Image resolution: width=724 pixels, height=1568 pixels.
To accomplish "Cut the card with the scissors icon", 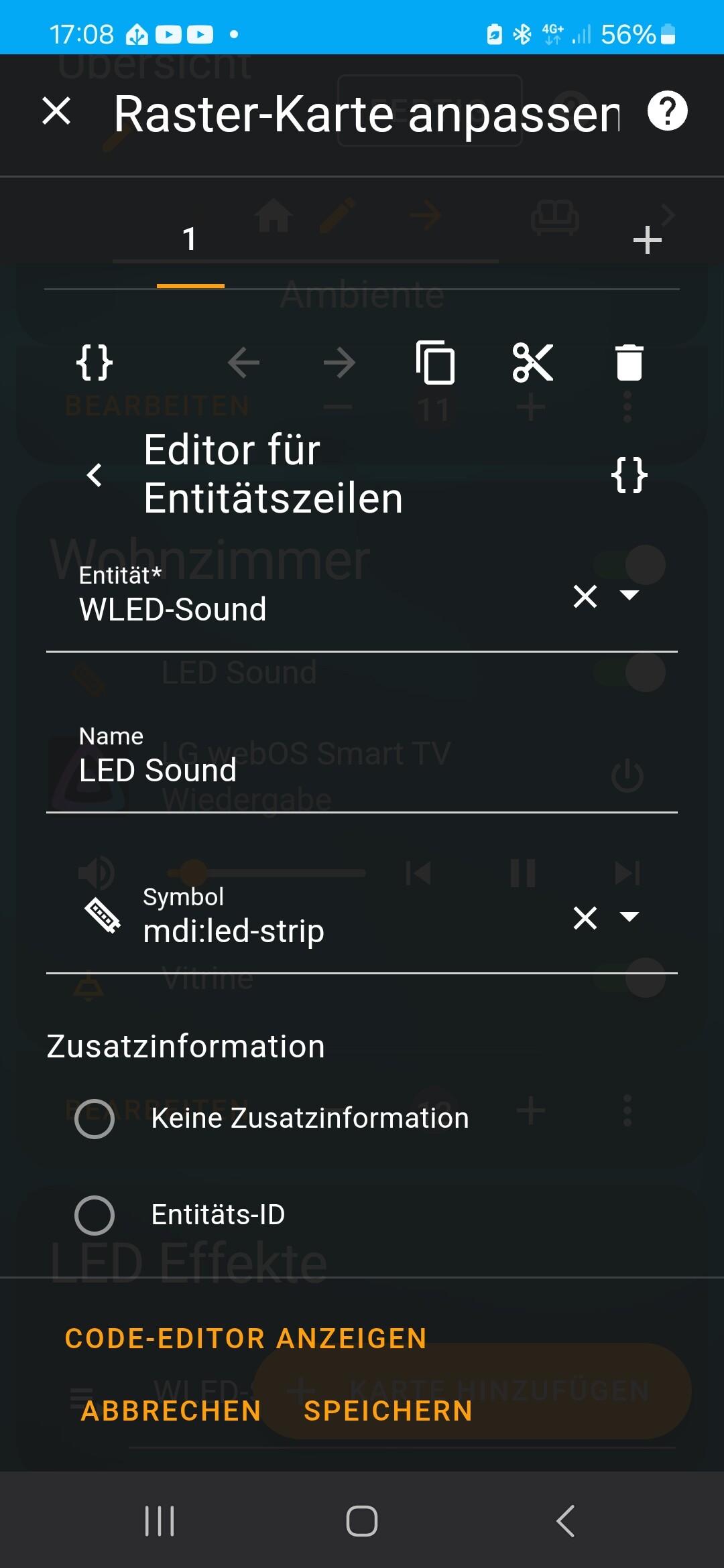I will [533, 363].
